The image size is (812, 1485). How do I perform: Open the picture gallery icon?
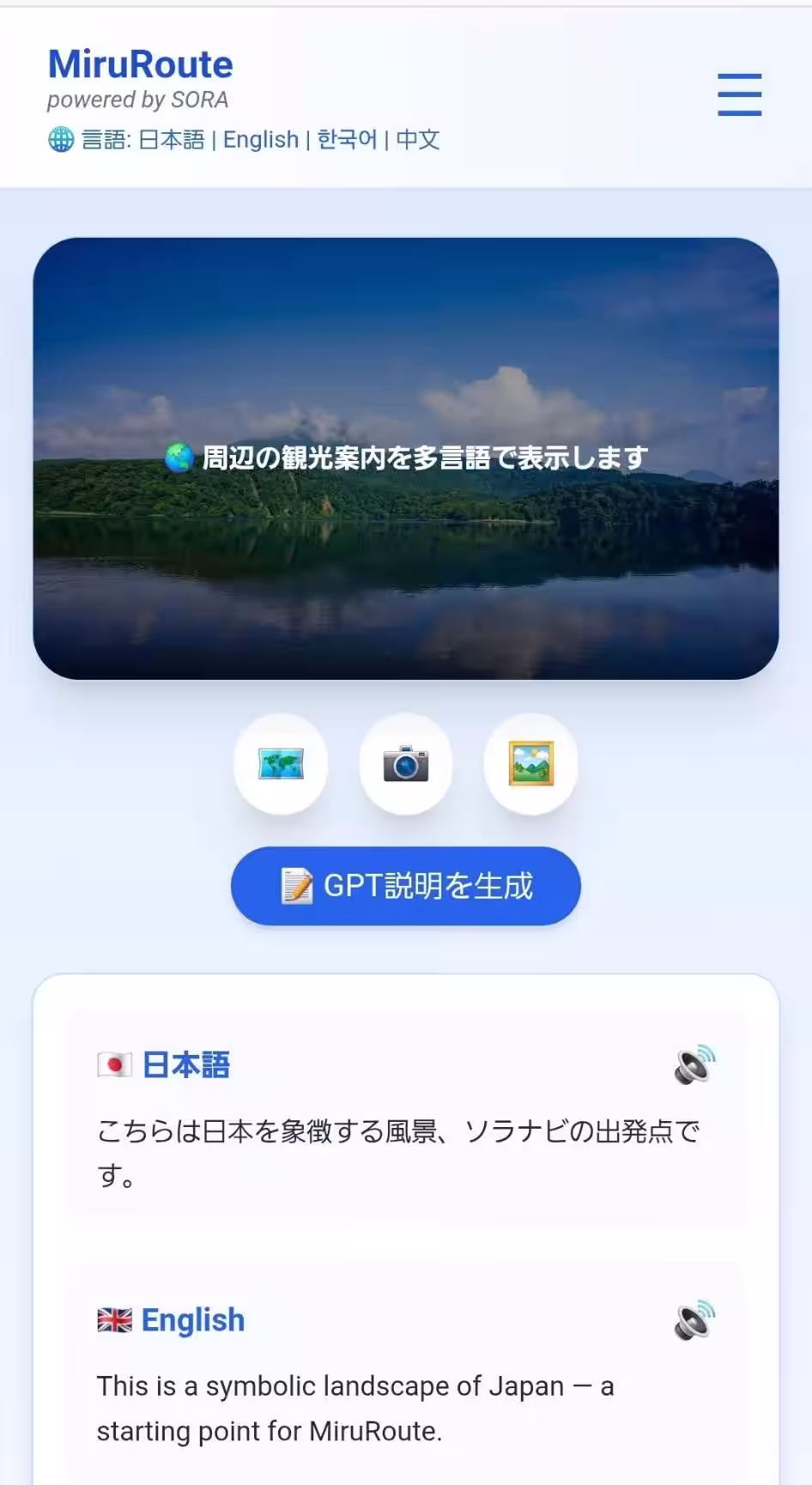[531, 762]
